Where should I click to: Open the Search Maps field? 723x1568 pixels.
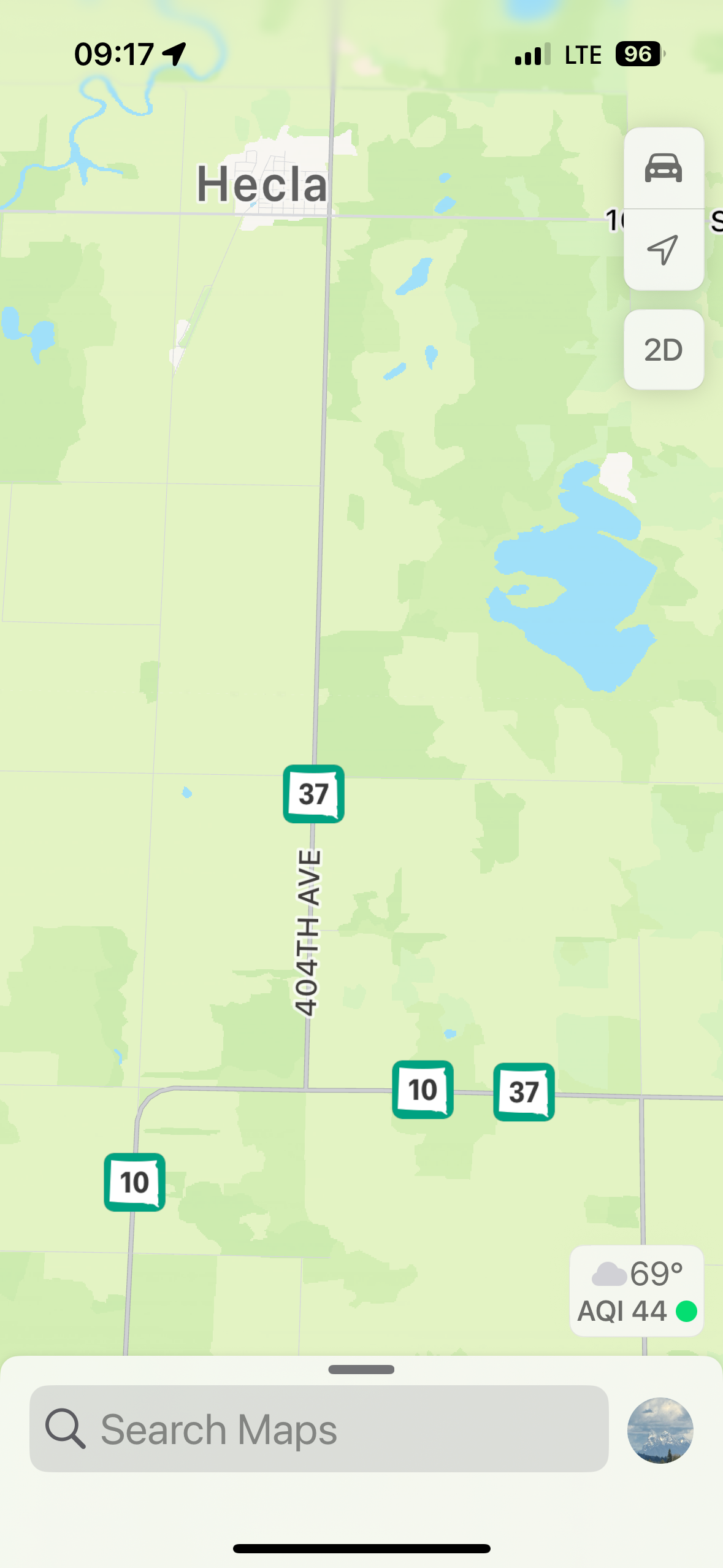319,1429
